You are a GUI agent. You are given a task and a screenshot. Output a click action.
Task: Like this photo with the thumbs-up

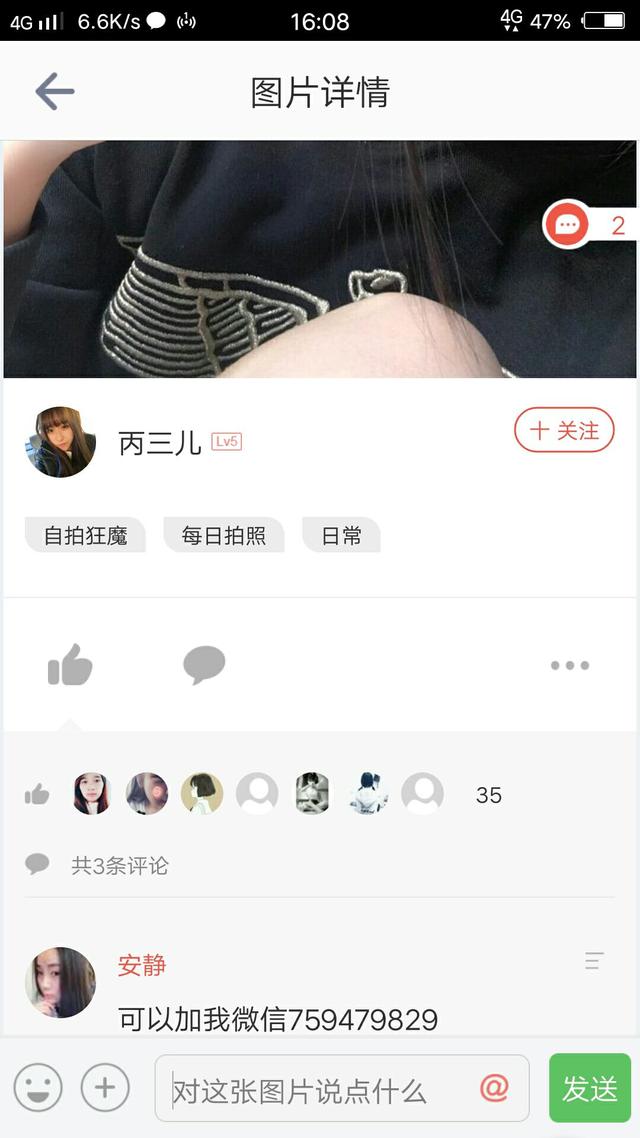(70, 665)
